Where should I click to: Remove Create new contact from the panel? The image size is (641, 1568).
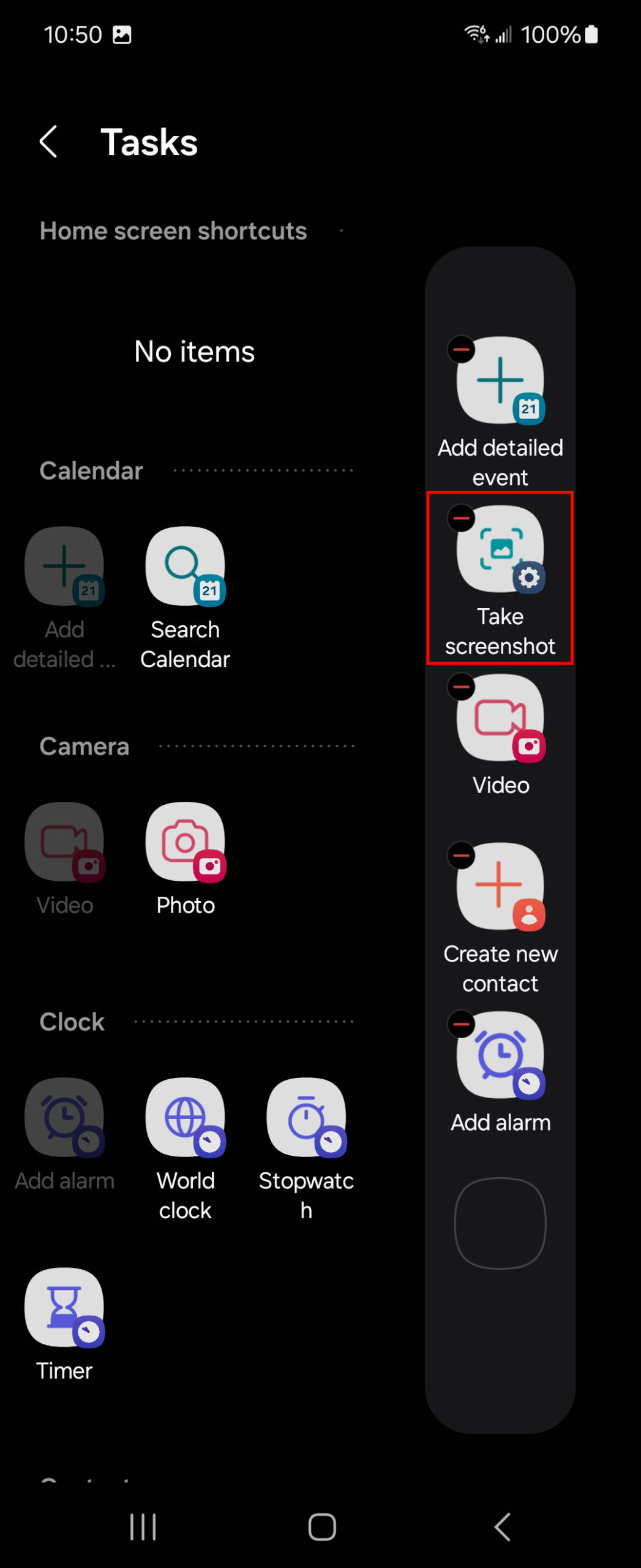coord(462,856)
